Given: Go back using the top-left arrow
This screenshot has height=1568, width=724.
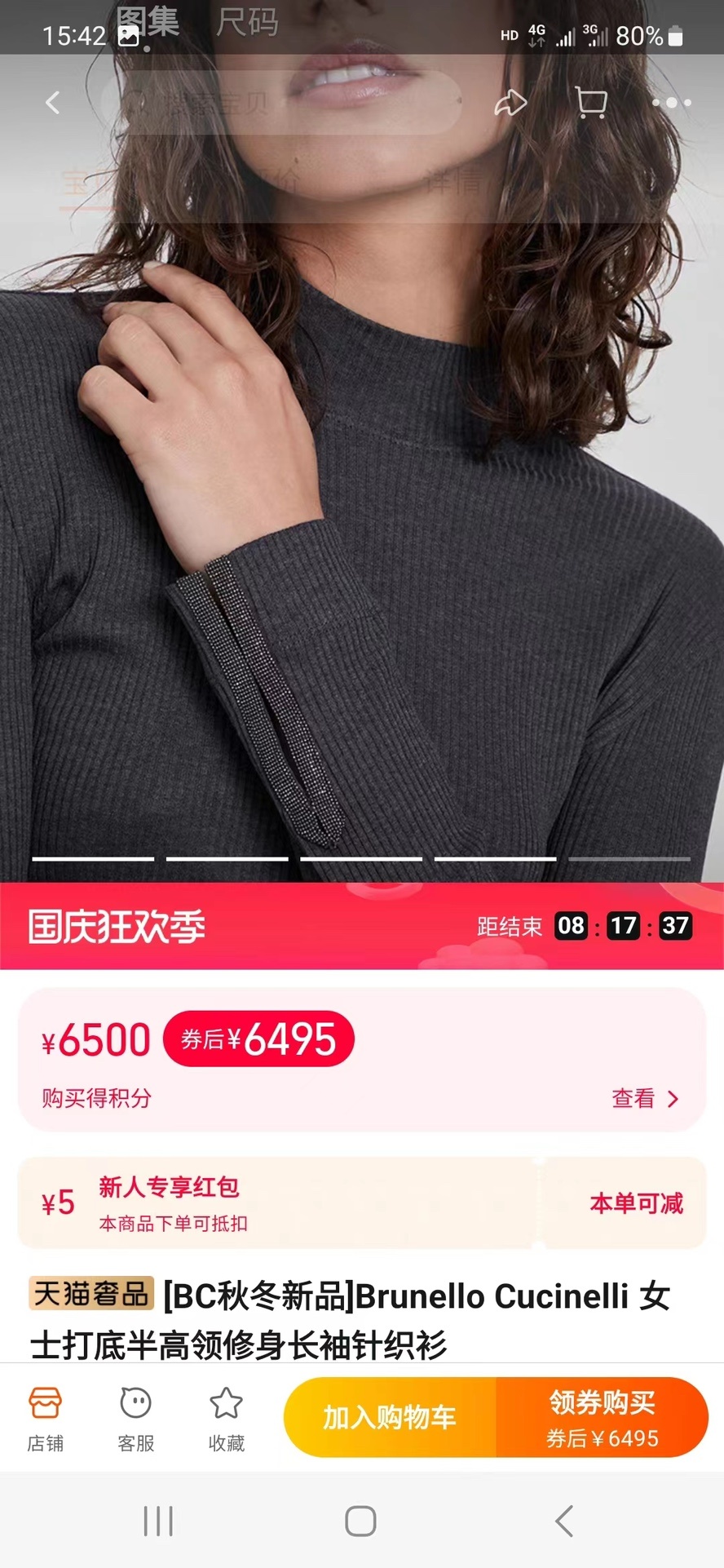Looking at the screenshot, I should pos(53,103).
